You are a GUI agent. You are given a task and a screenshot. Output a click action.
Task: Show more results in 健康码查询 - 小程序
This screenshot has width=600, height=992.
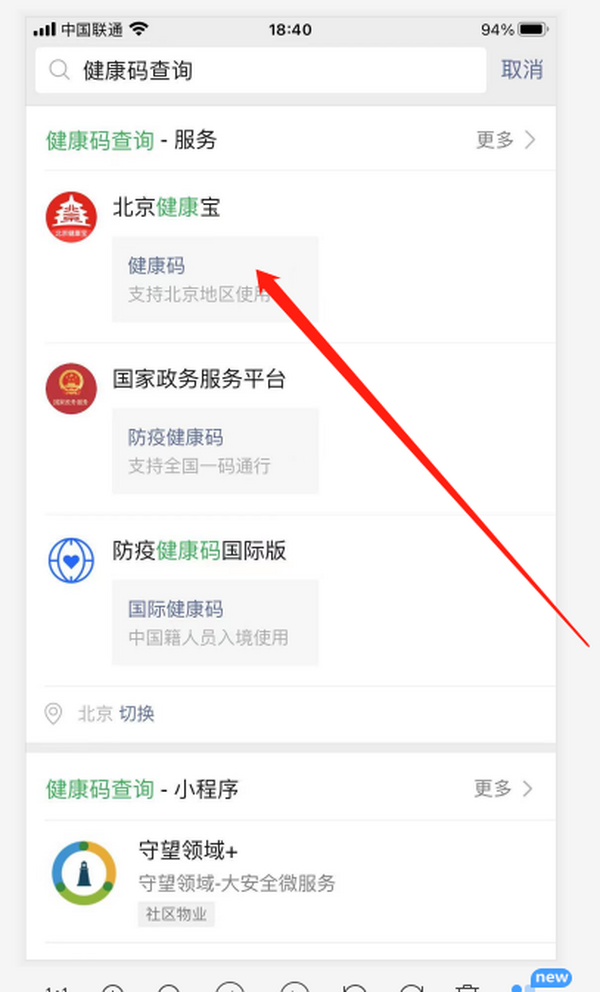click(x=504, y=789)
